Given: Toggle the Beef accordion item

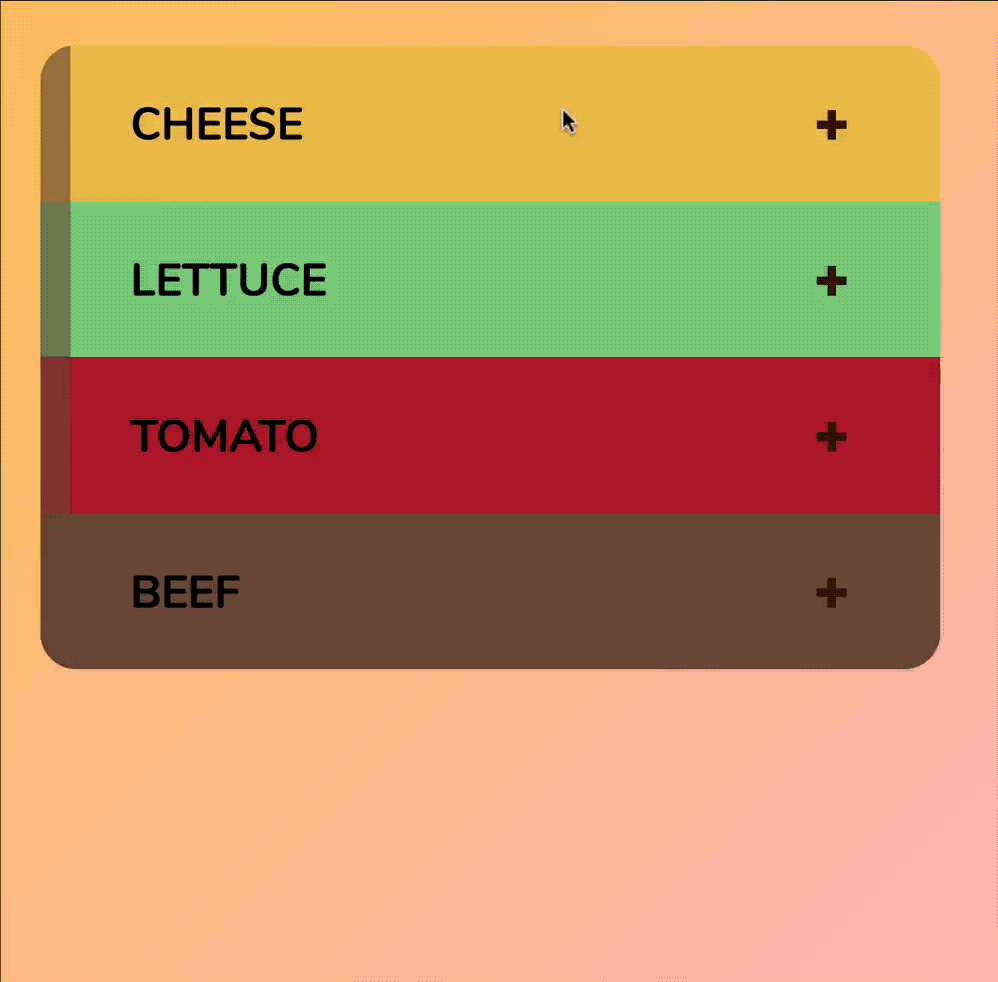Looking at the screenshot, I should pyautogui.click(x=831, y=592).
